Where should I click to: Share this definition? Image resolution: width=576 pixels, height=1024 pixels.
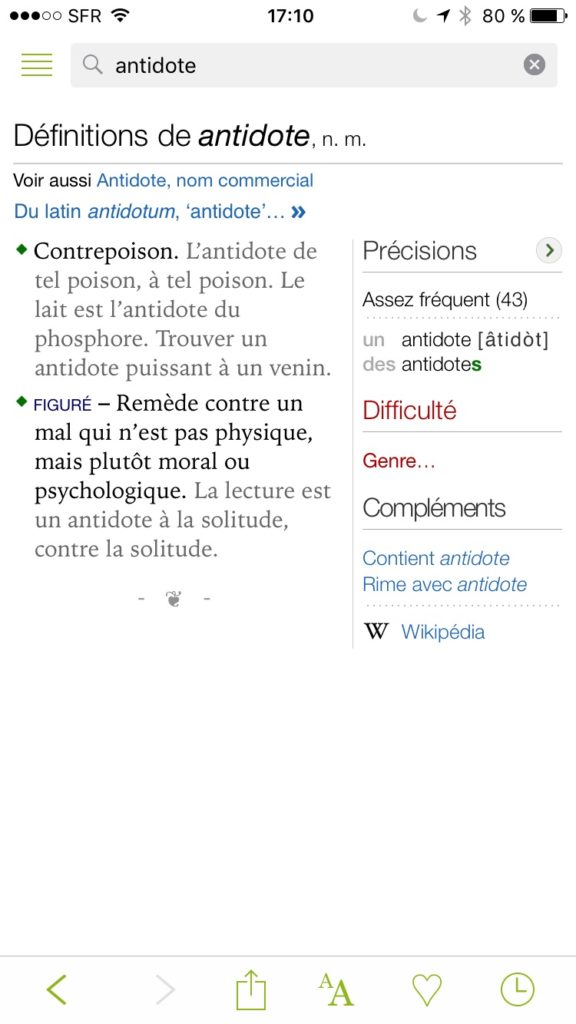pos(251,989)
